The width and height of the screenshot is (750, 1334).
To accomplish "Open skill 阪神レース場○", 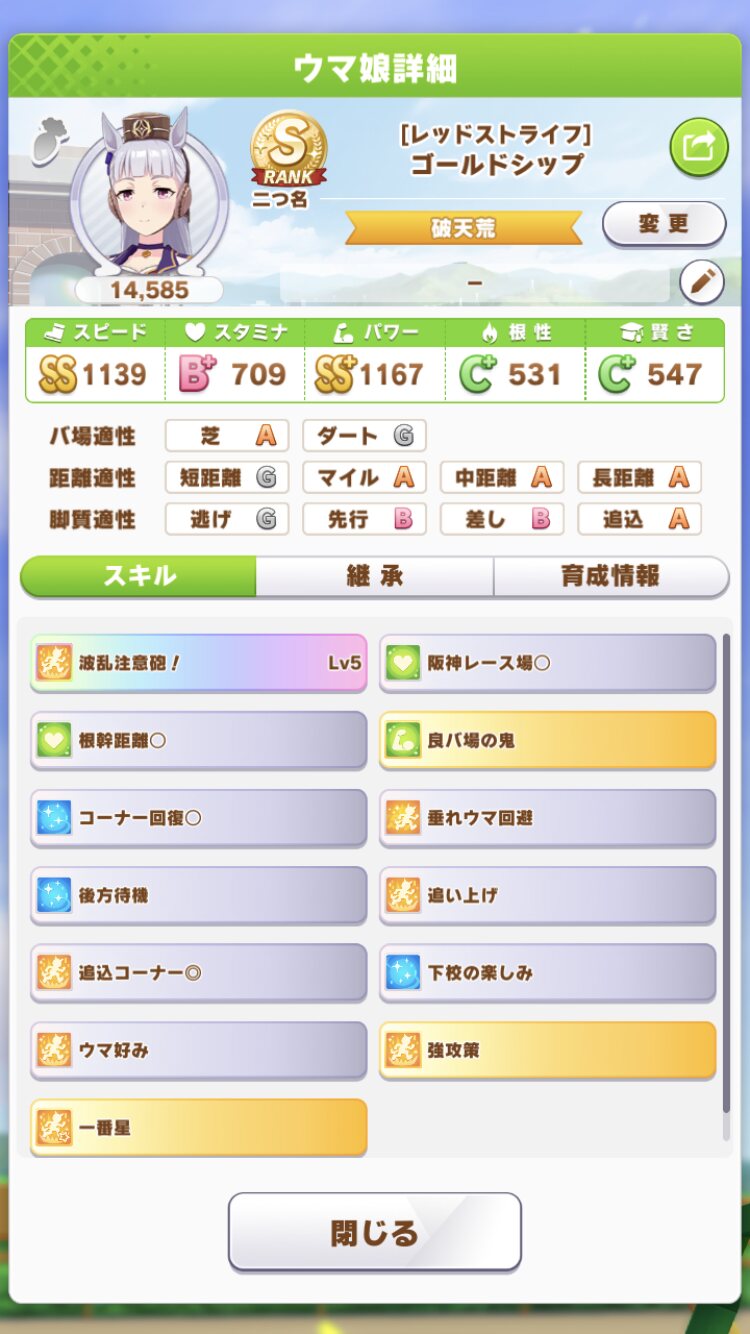I will coord(547,662).
